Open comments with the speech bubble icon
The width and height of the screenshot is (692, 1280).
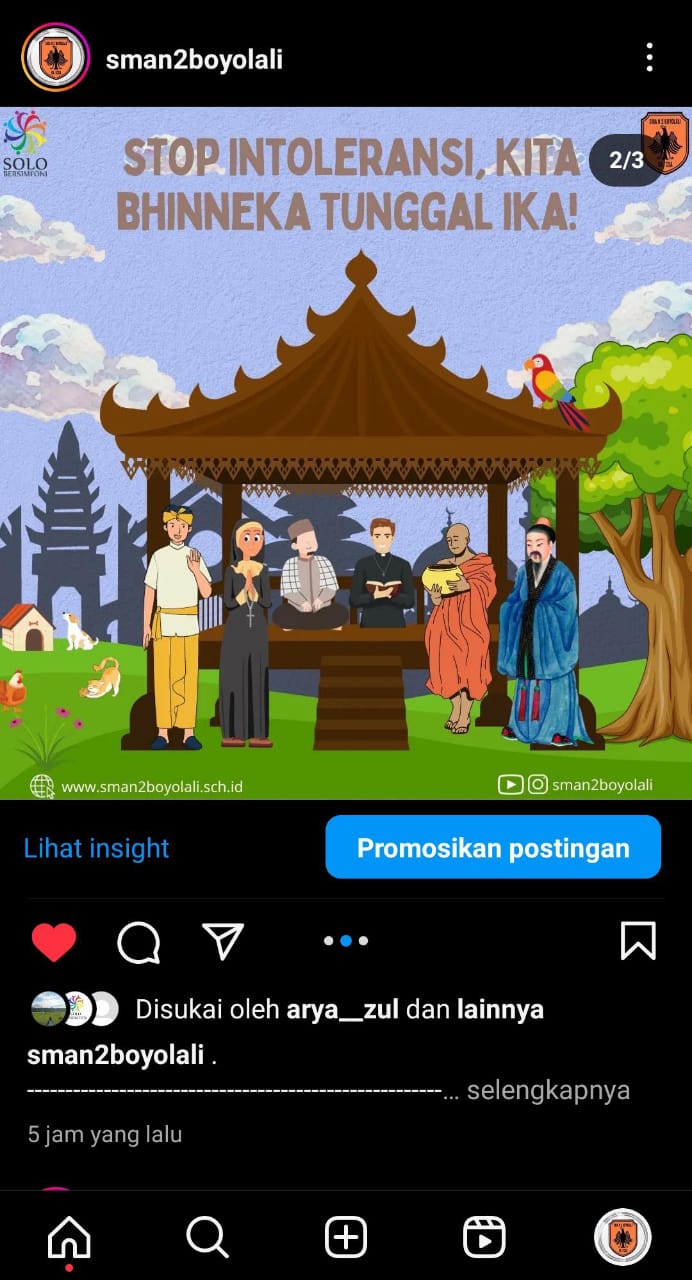pyautogui.click(x=139, y=941)
